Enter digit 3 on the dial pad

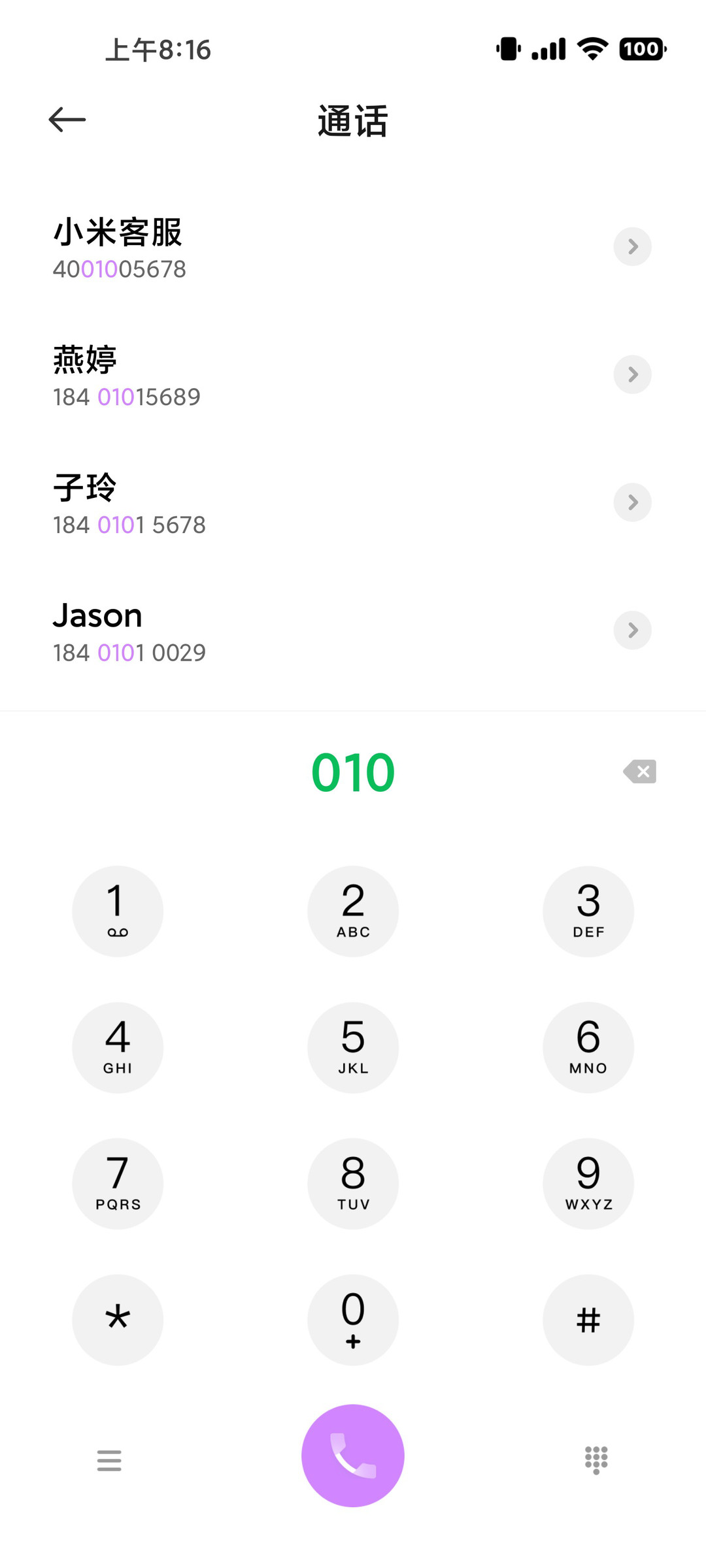coord(588,911)
